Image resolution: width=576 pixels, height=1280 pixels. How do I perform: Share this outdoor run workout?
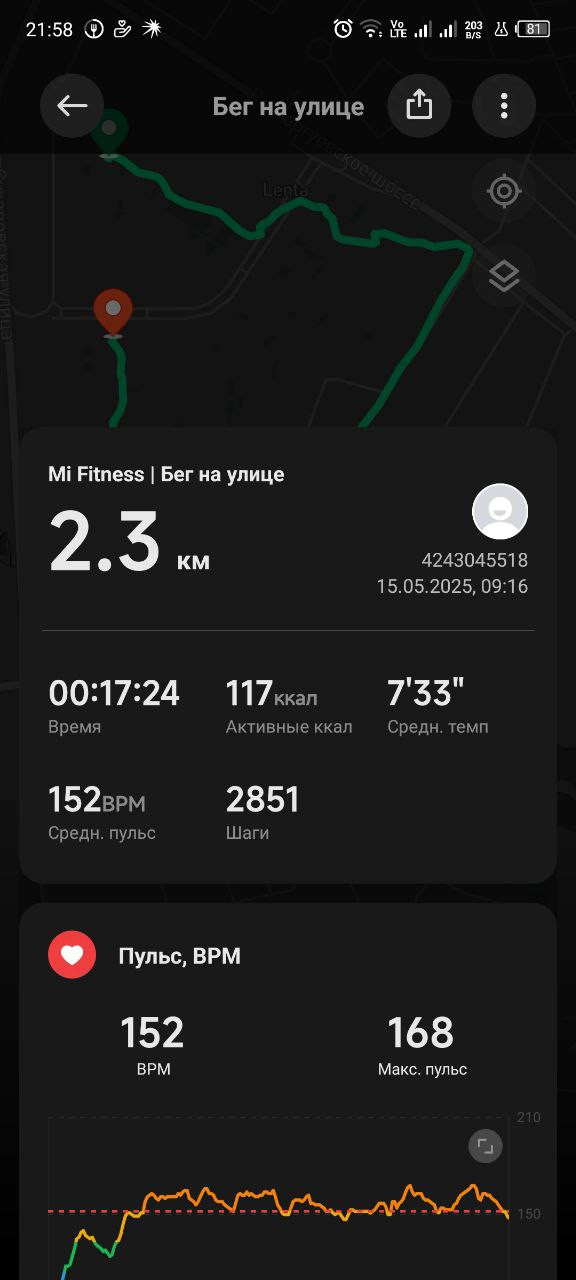pos(419,105)
